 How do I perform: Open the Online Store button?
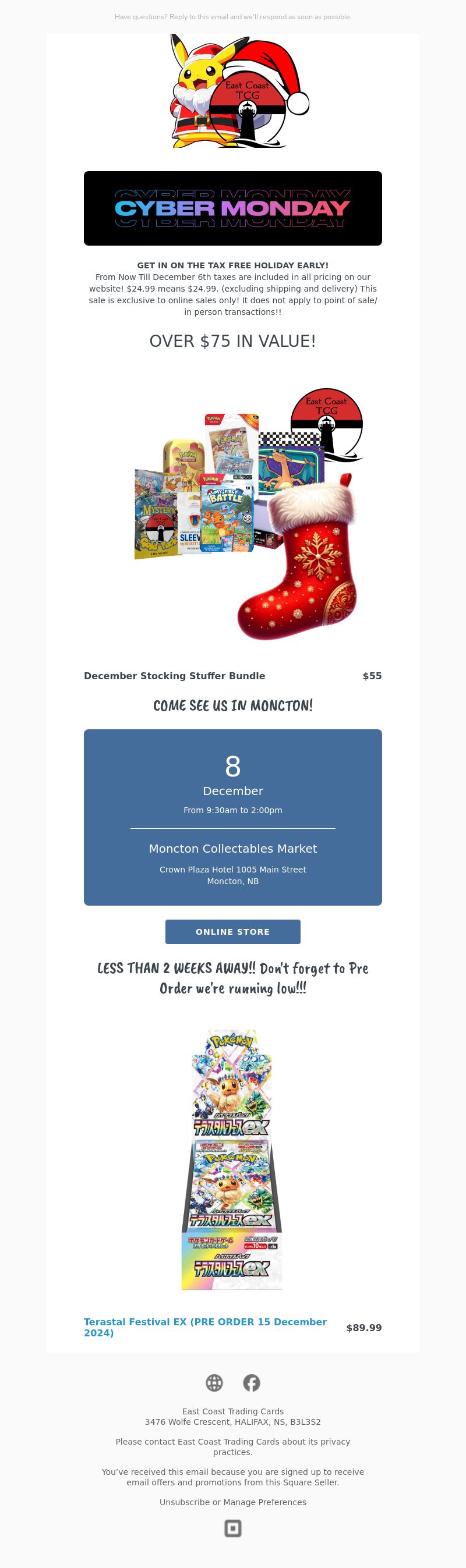point(232,931)
